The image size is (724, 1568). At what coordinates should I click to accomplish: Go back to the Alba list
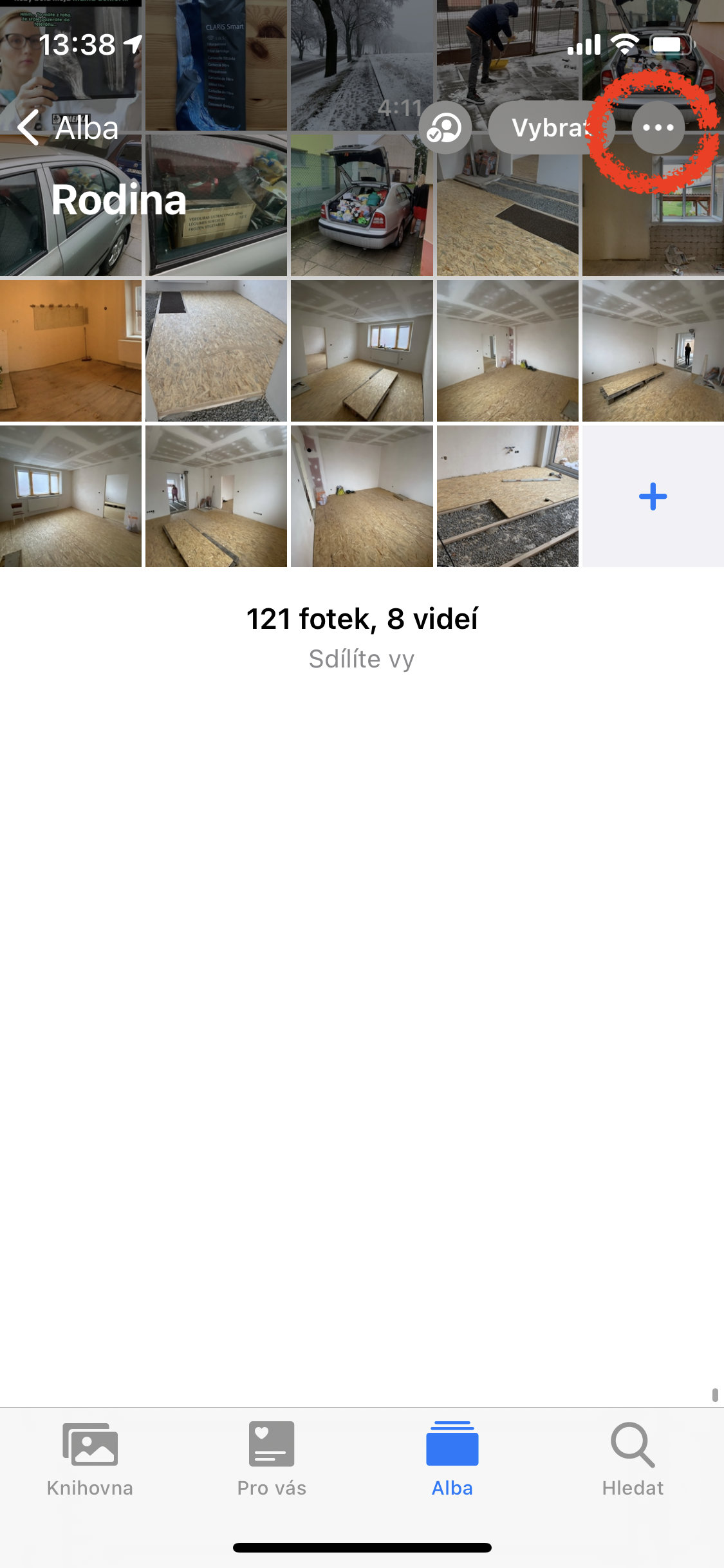68,127
